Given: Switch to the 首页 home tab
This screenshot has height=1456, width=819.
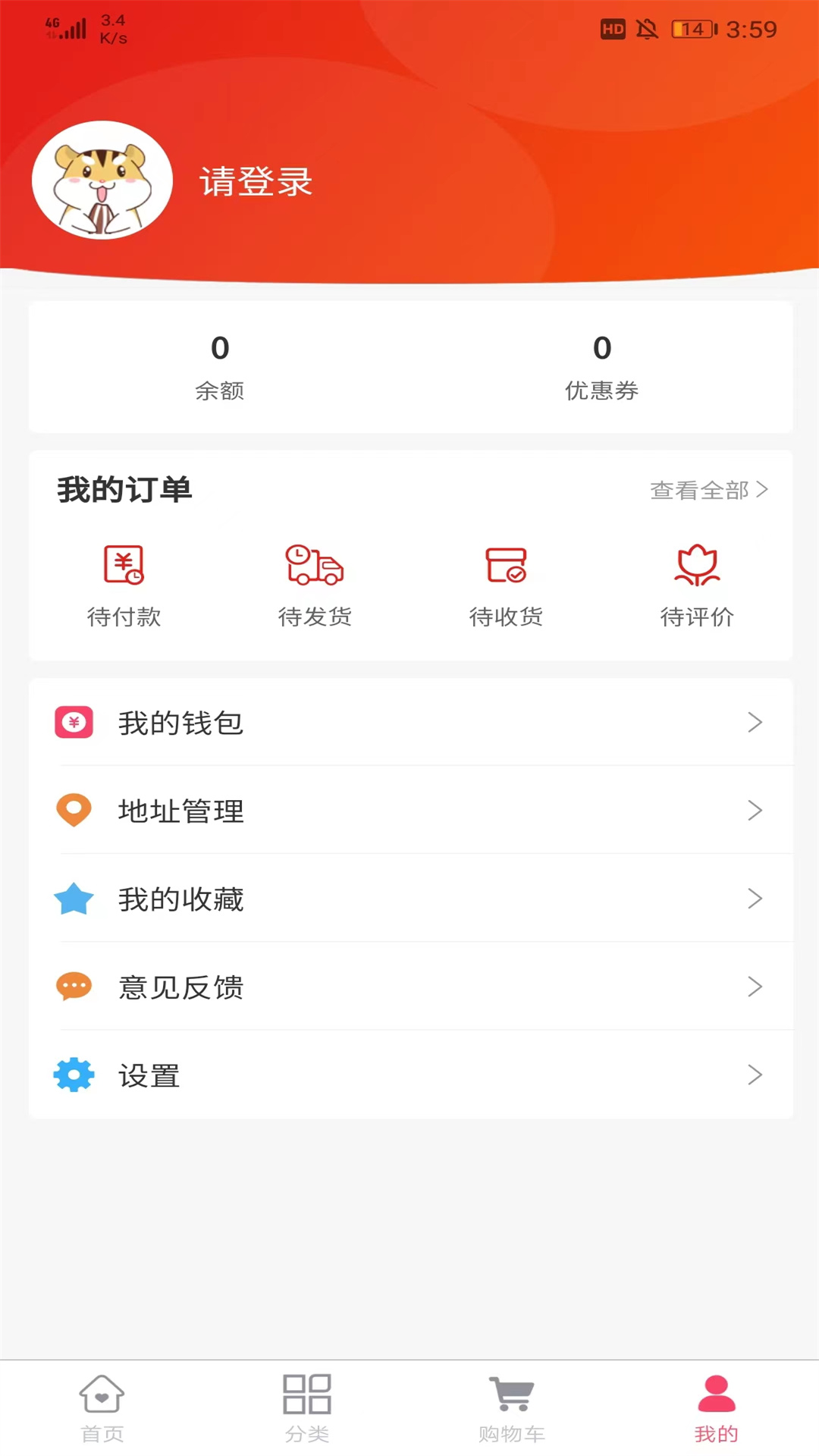Looking at the screenshot, I should [x=102, y=1408].
